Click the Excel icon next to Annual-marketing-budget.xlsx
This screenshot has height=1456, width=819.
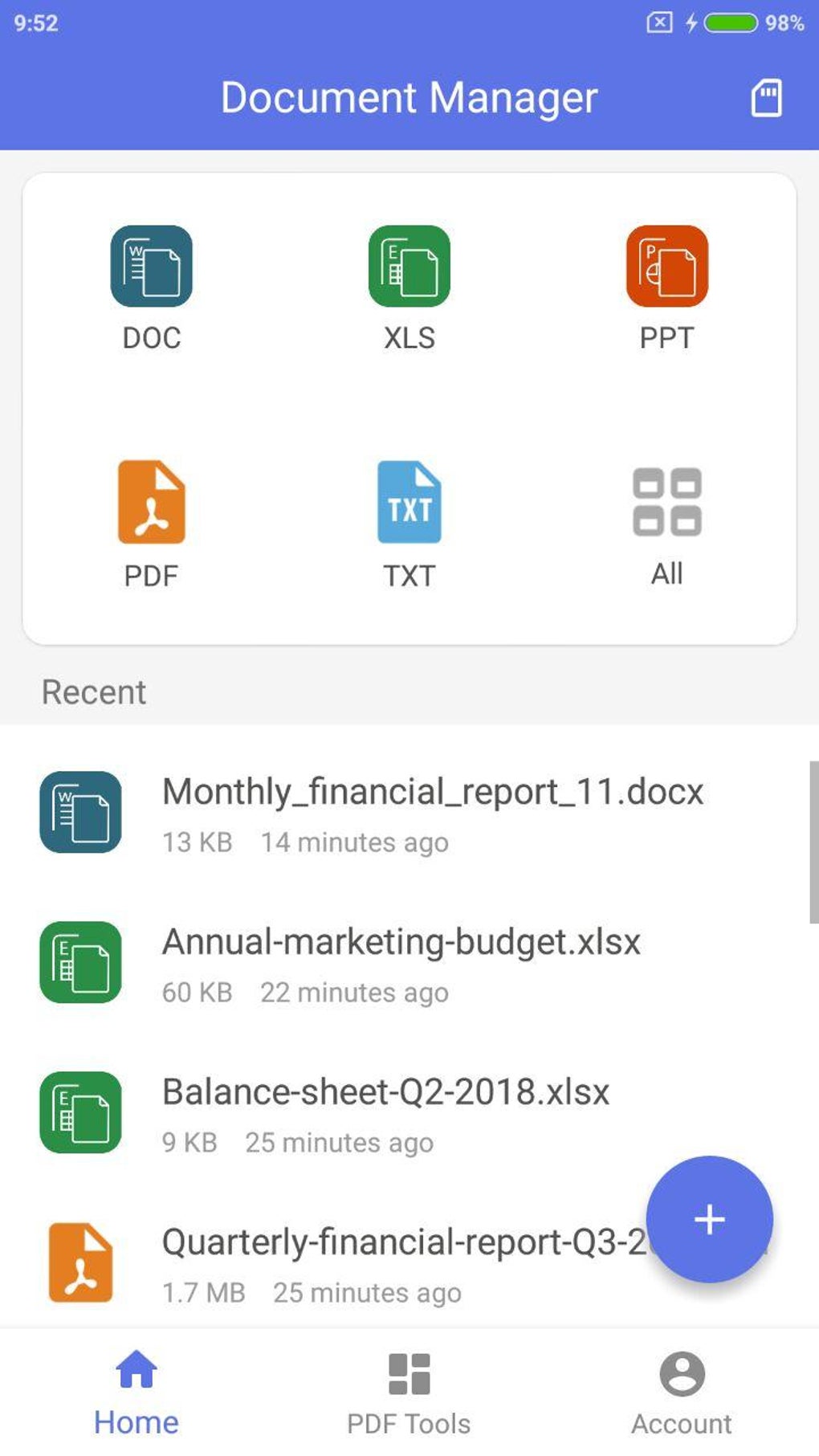[80, 962]
